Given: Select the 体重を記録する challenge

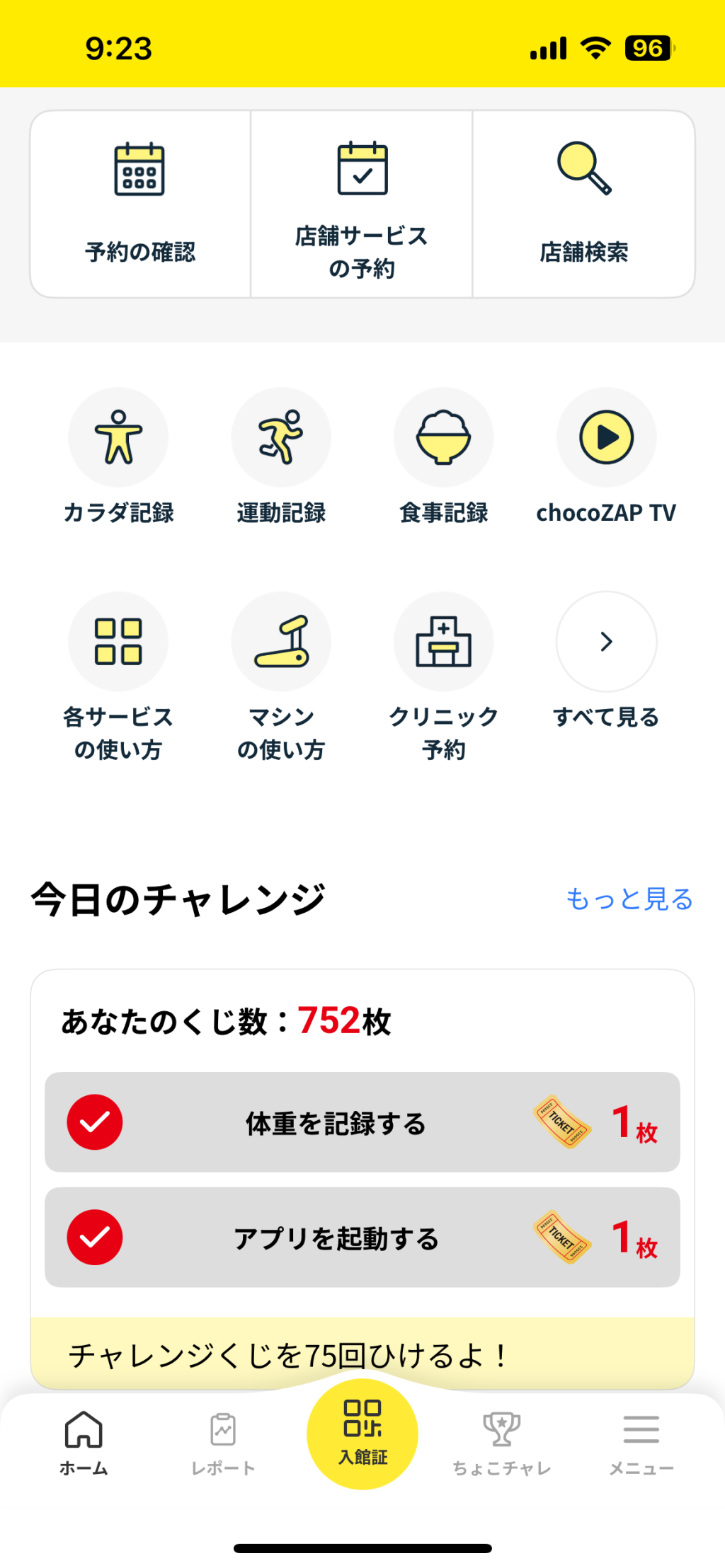Looking at the screenshot, I should tap(362, 1122).
